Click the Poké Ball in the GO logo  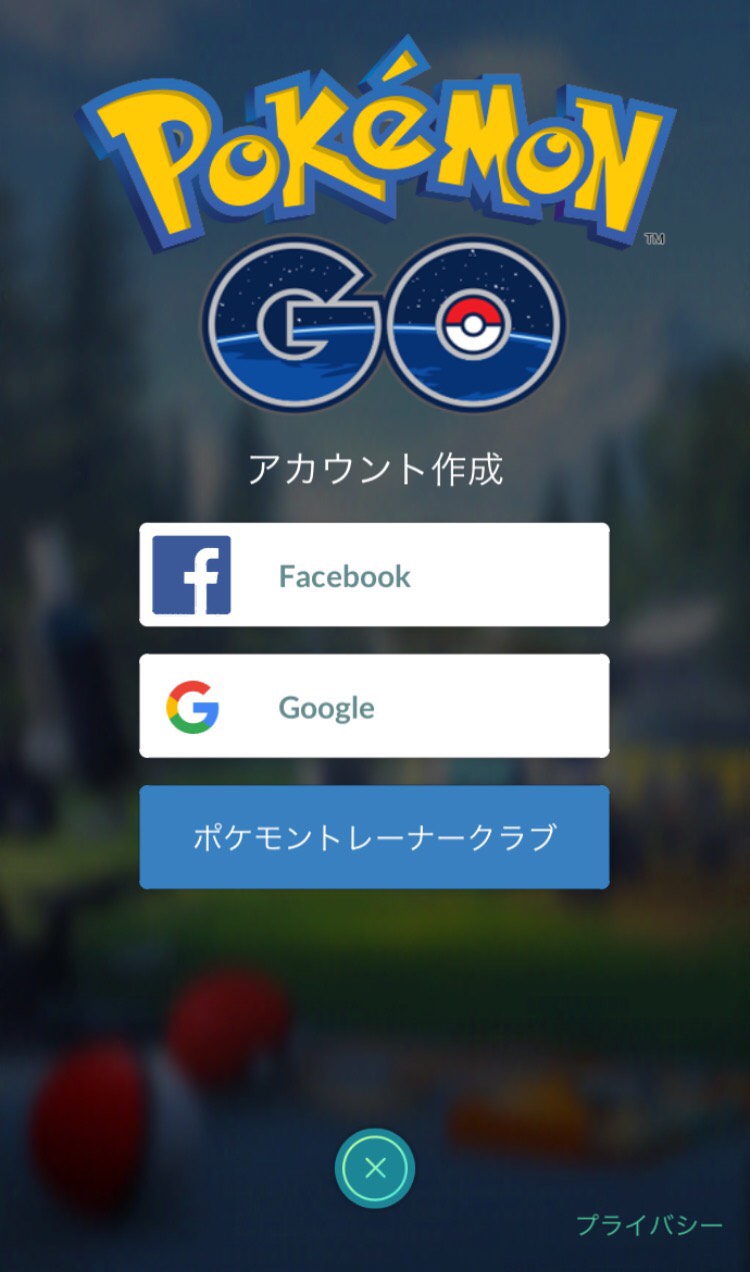(472, 322)
